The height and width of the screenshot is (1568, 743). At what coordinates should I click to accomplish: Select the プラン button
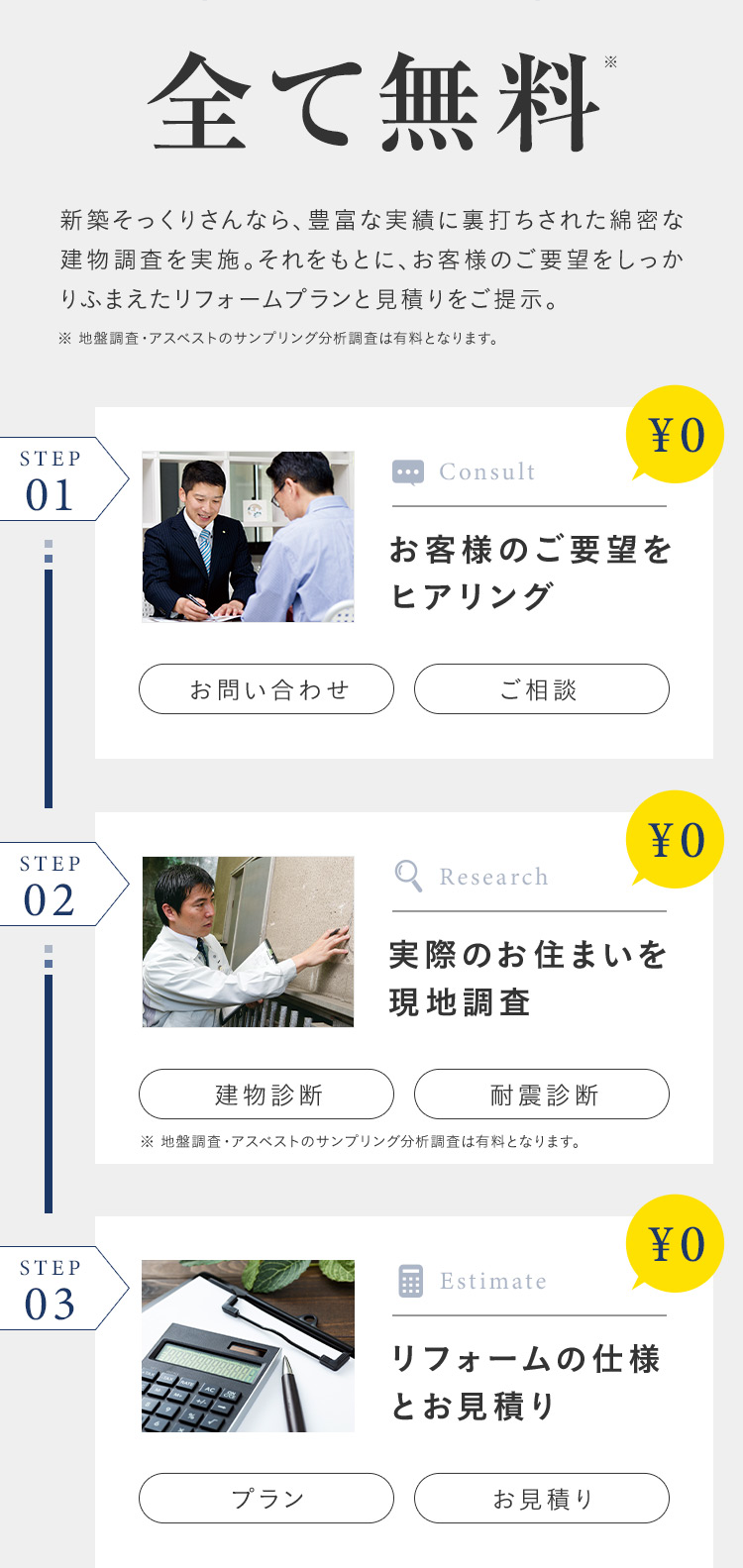[265, 1498]
